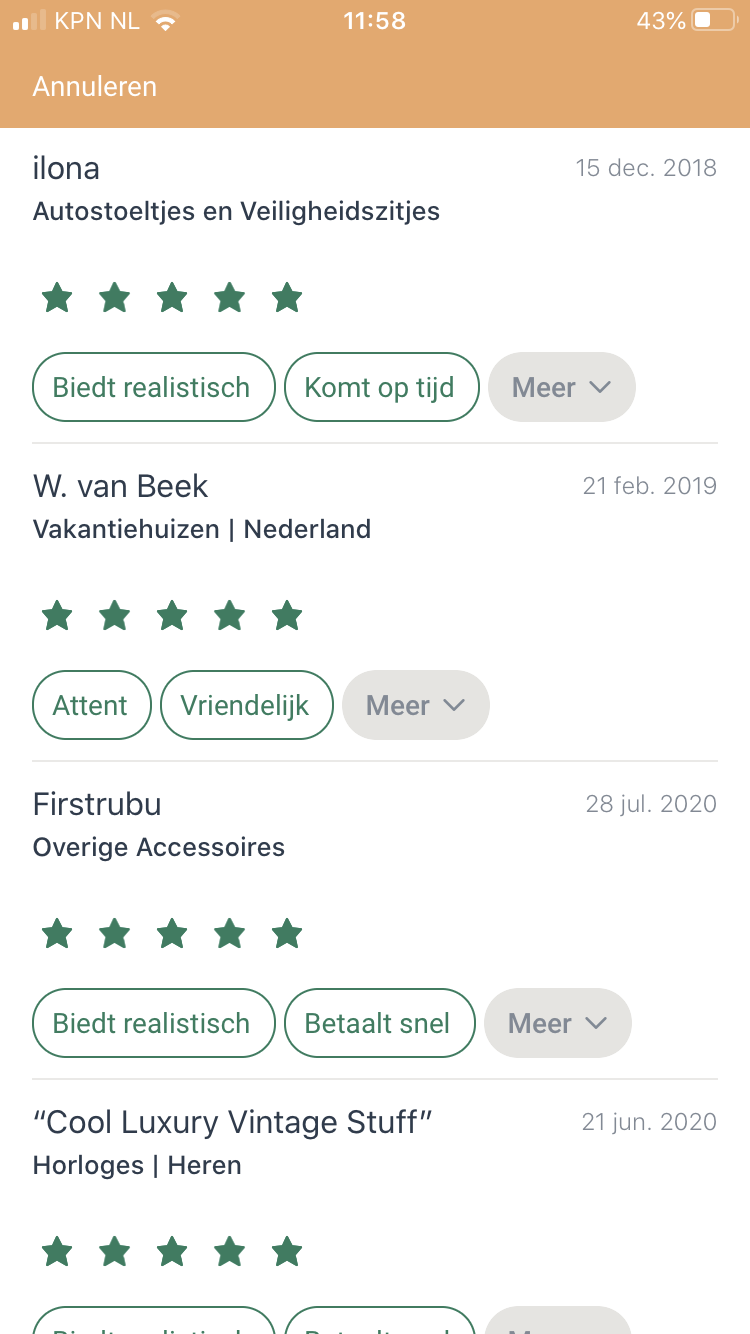750x1334 pixels.
Task: Select Biedt realistisch in ilona's review
Action: [153, 387]
